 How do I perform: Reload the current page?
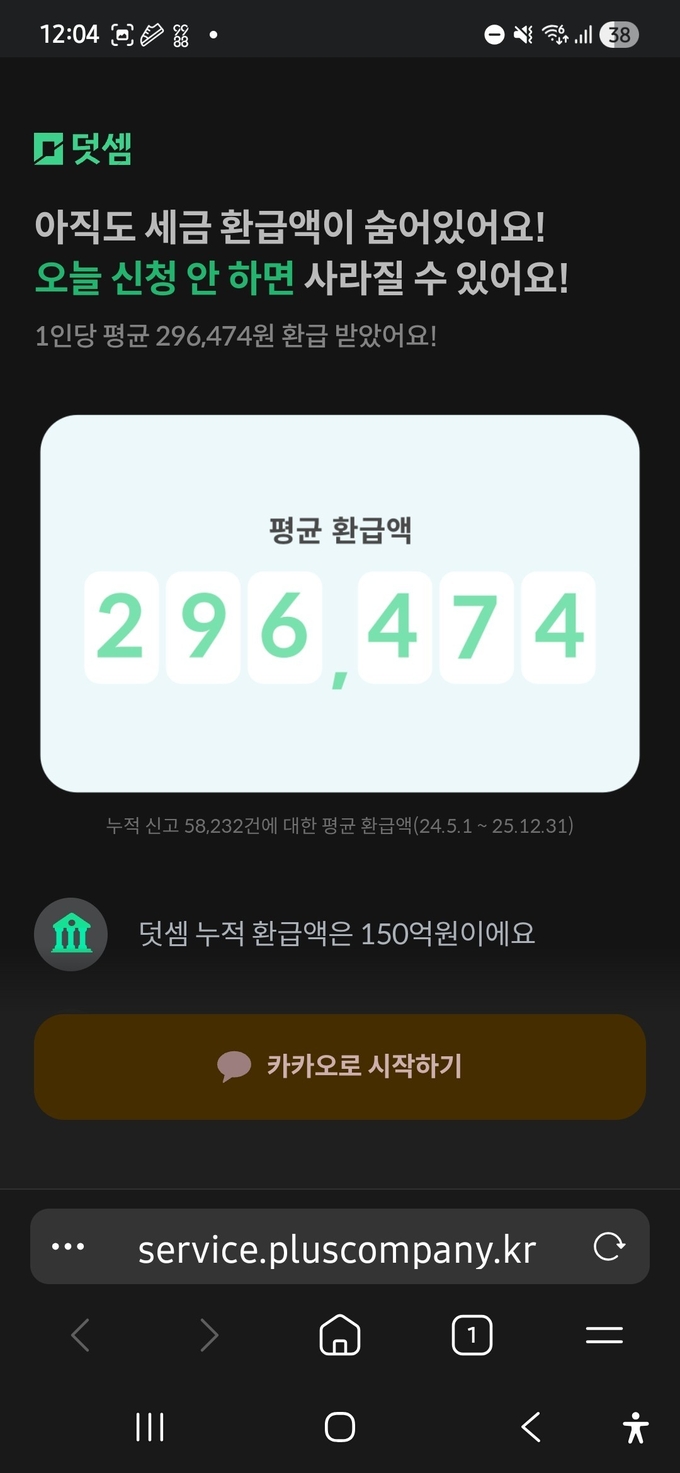coord(608,1247)
